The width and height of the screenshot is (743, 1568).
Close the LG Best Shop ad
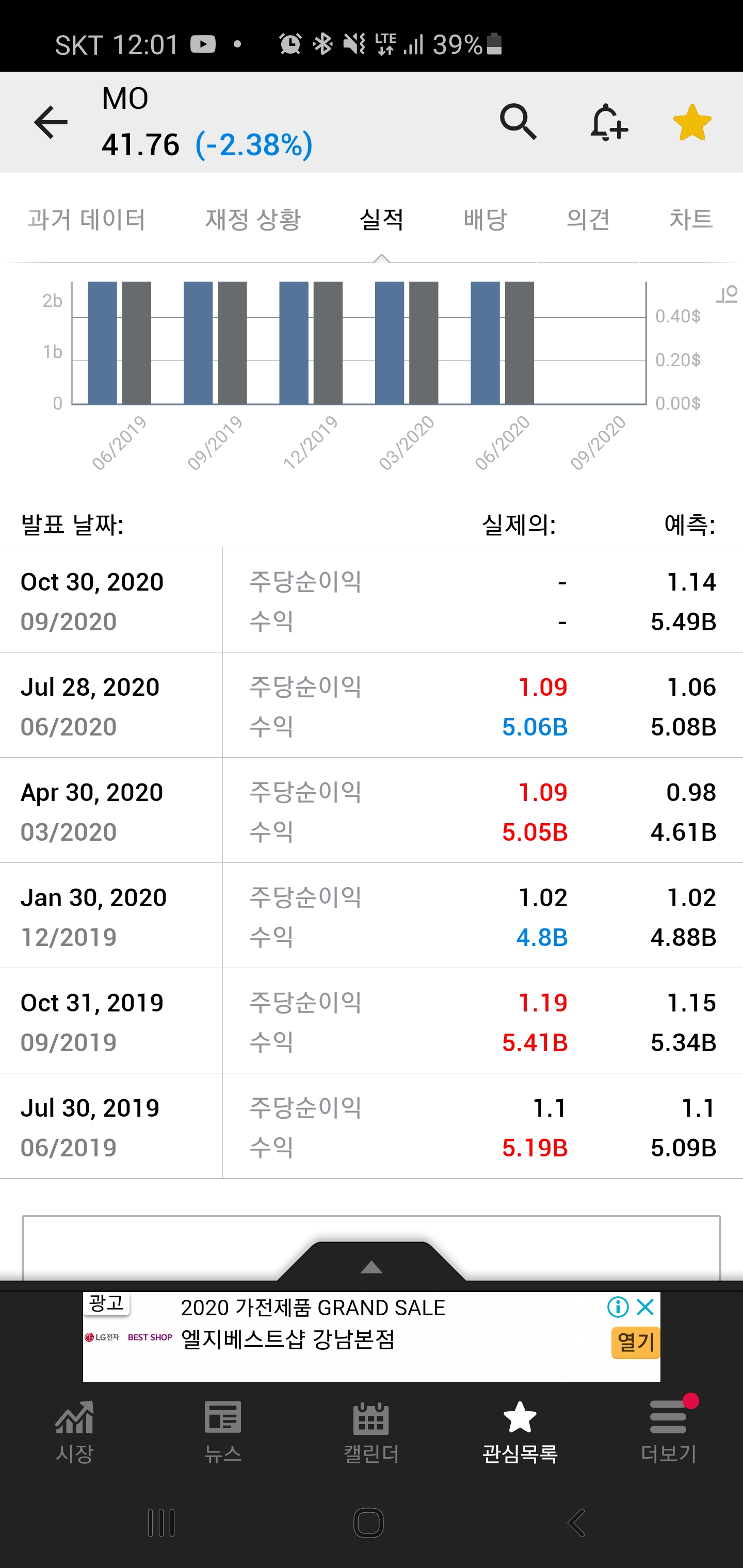click(x=645, y=1306)
